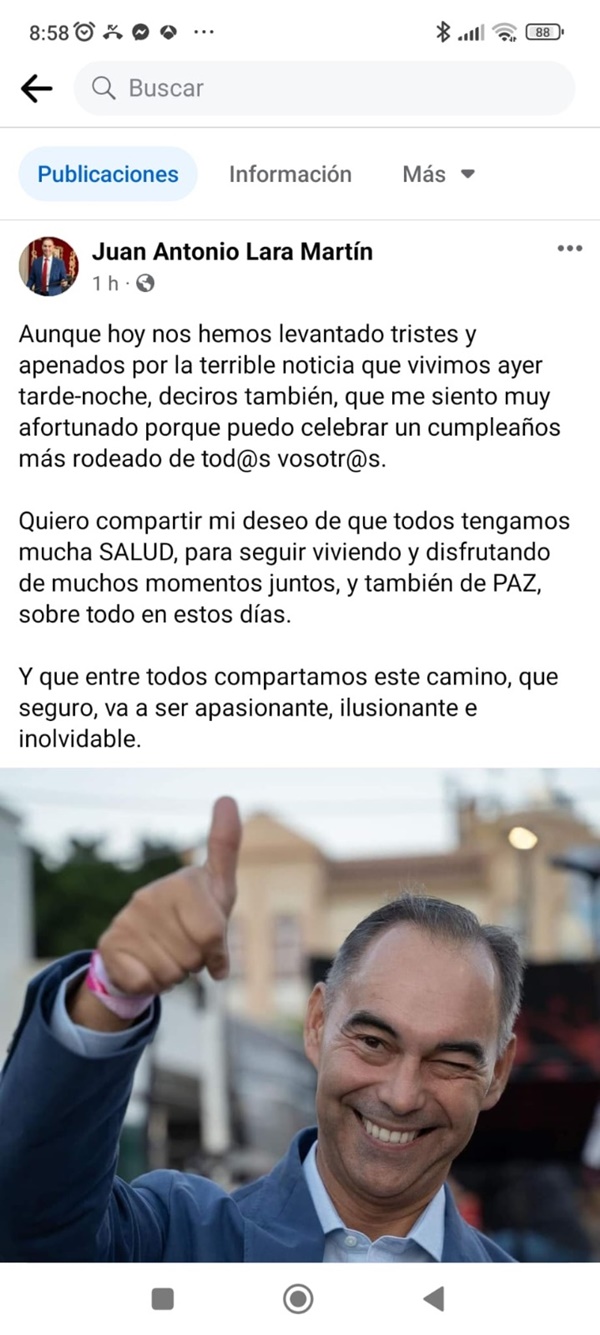This screenshot has width=600, height=1335.
Task: Tap the system back triangle
Action: point(434,1299)
